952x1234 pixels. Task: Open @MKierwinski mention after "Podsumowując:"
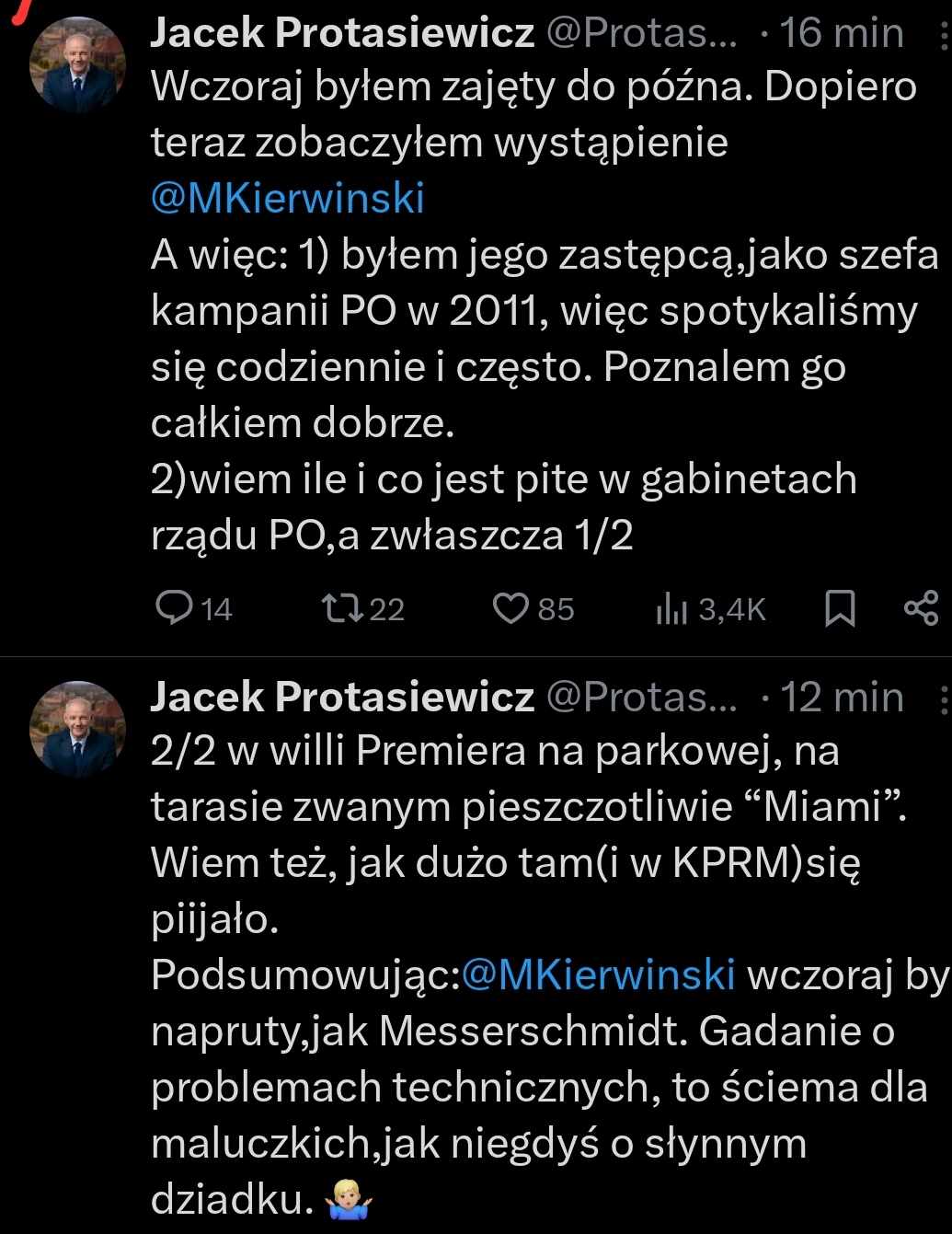point(598,975)
